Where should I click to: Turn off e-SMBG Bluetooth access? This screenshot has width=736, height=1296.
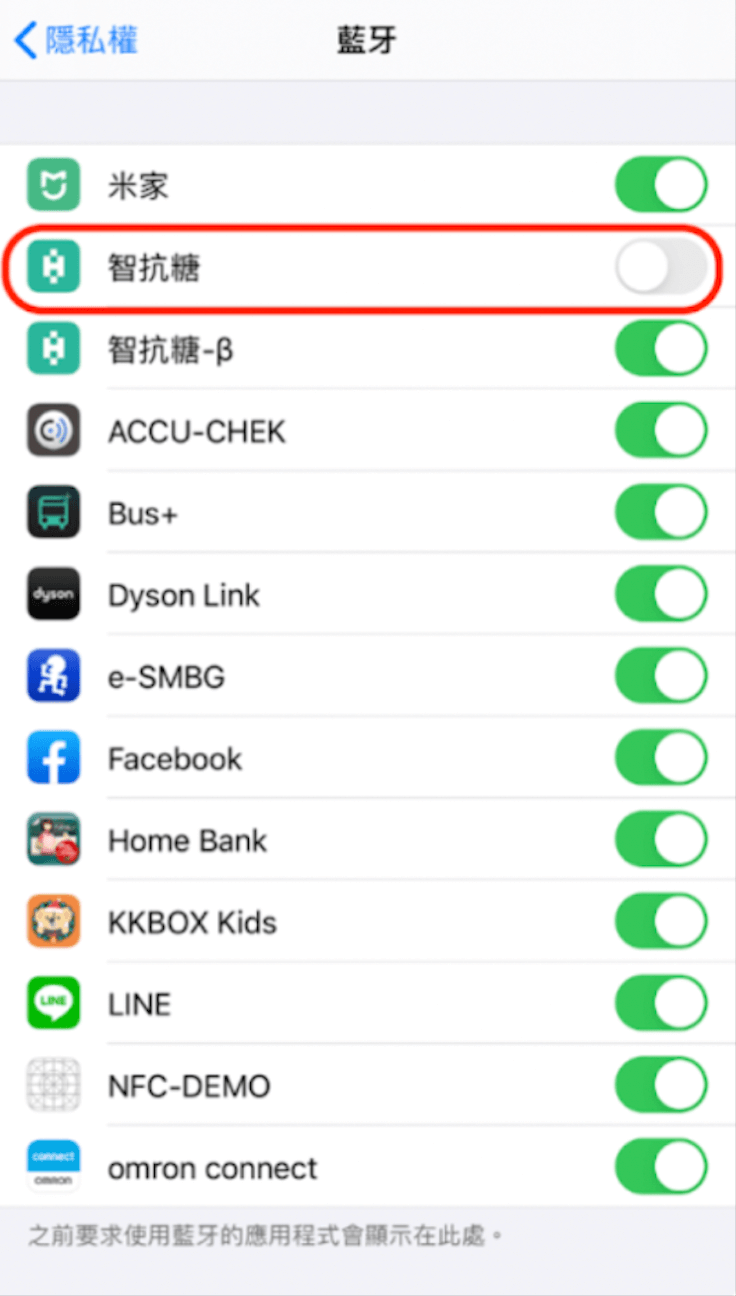point(661,677)
